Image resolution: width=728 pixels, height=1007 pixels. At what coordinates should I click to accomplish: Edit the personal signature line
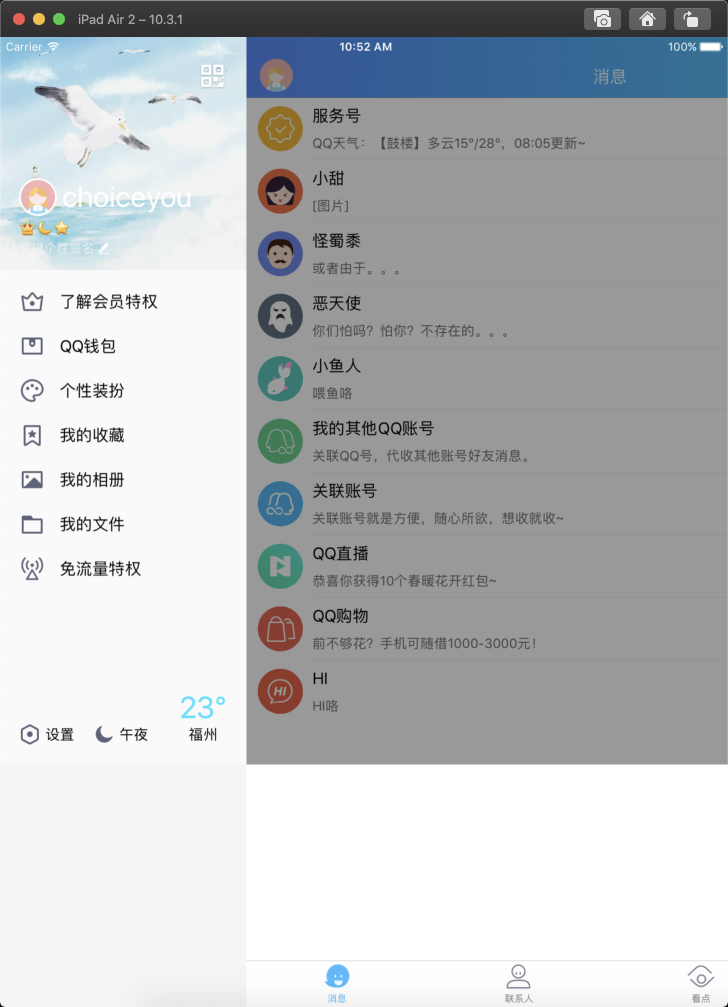click(x=62, y=248)
